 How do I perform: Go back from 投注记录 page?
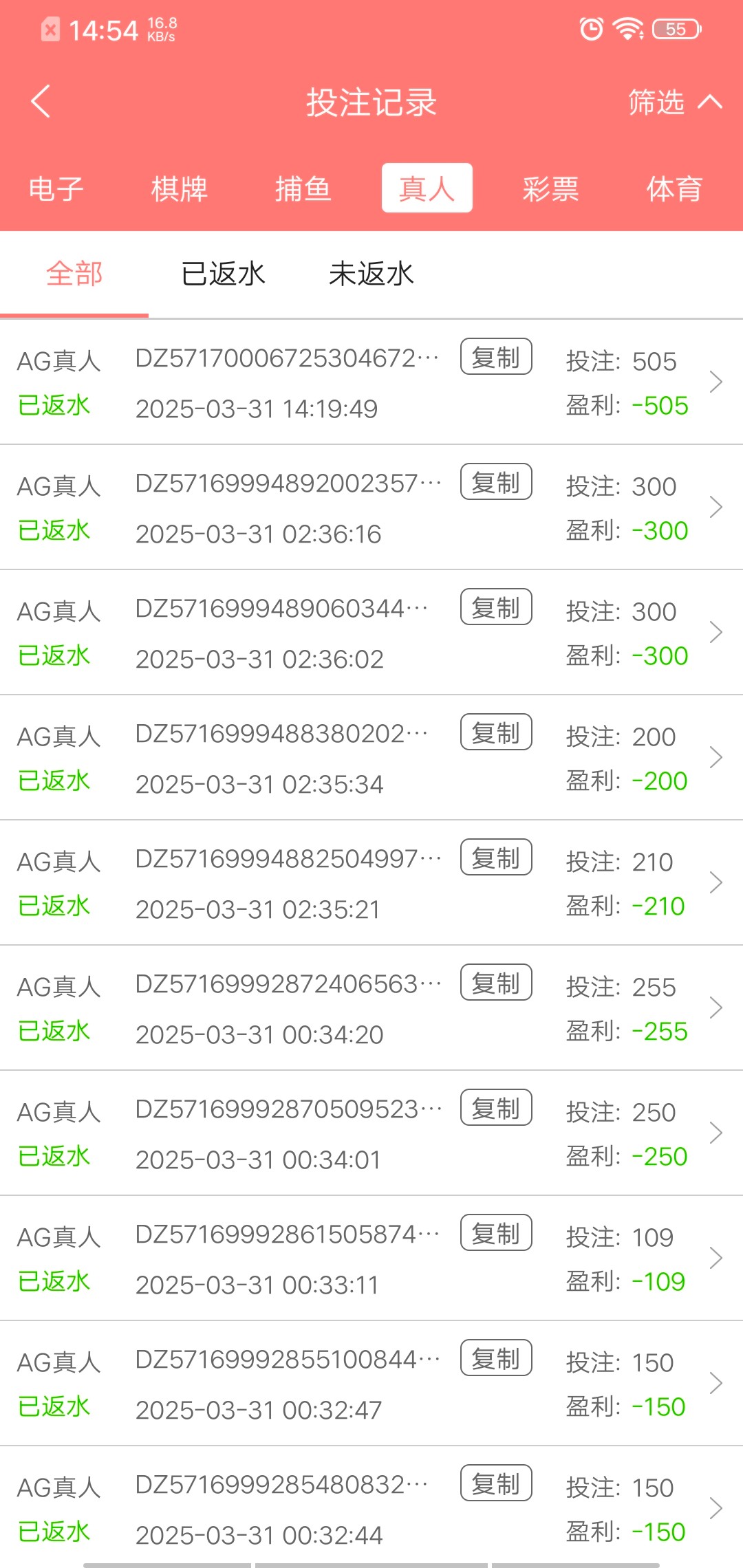[x=41, y=102]
